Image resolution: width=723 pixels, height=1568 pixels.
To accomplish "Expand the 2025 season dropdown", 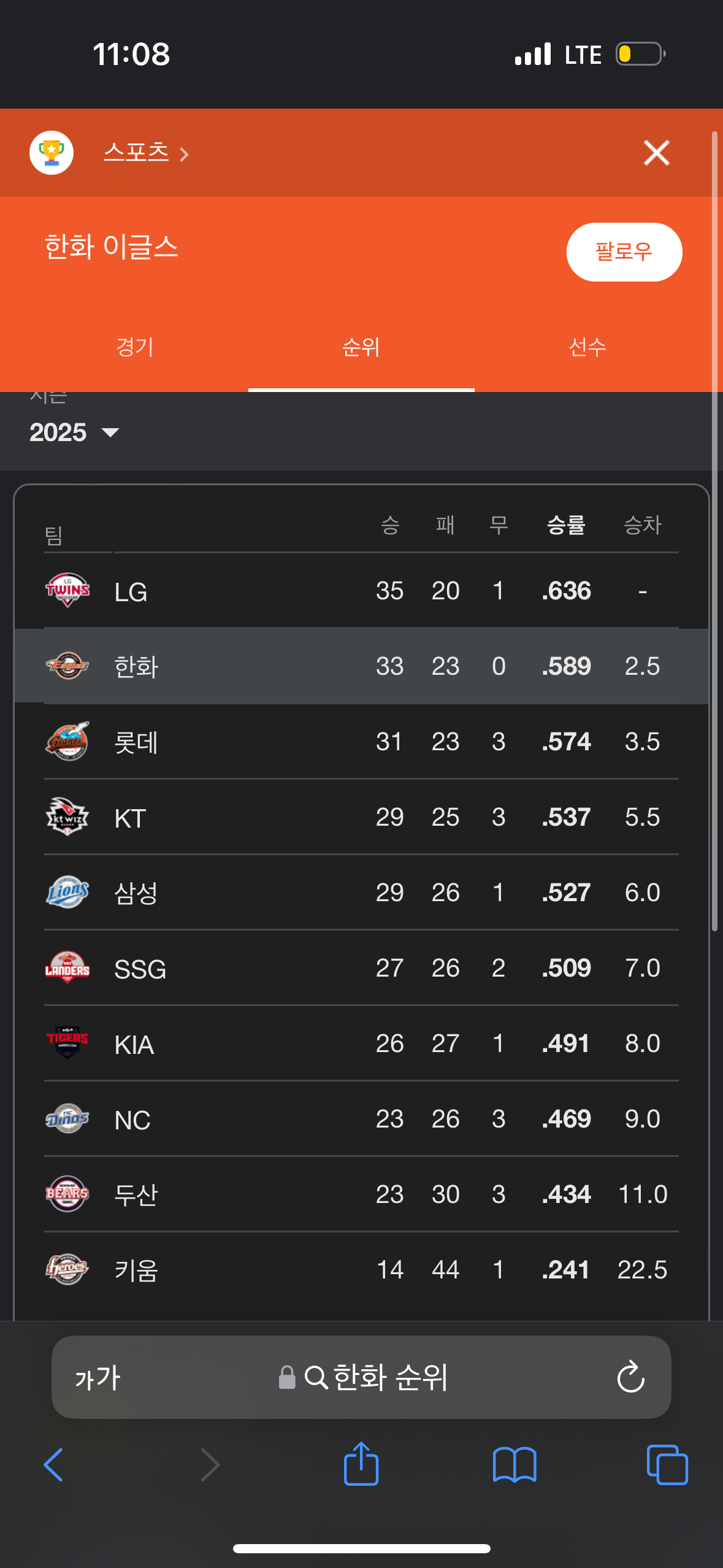I will click(x=74, y=432).
